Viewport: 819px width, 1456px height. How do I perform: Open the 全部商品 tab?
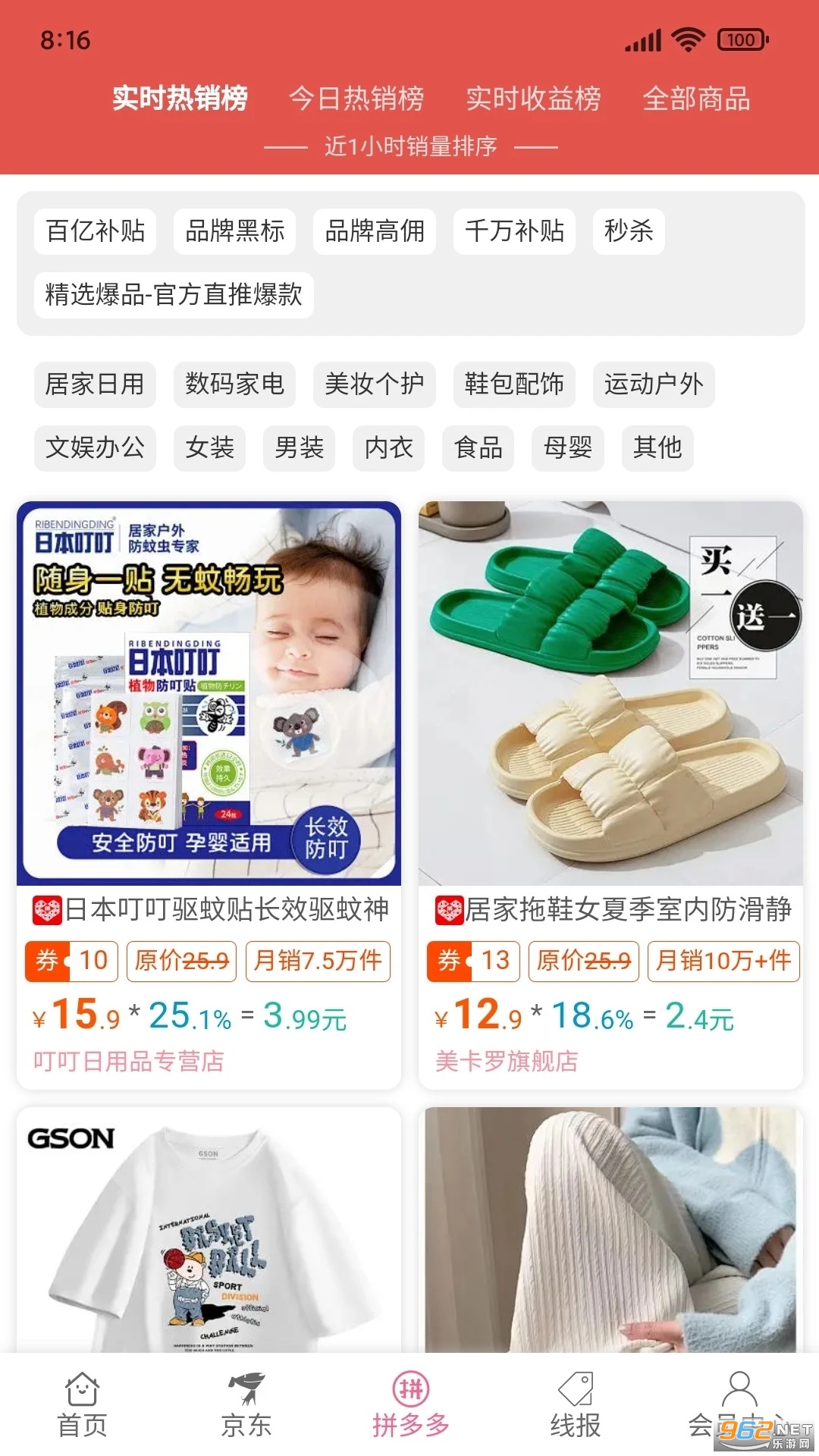pyautogui.click(x=696, y=99)
